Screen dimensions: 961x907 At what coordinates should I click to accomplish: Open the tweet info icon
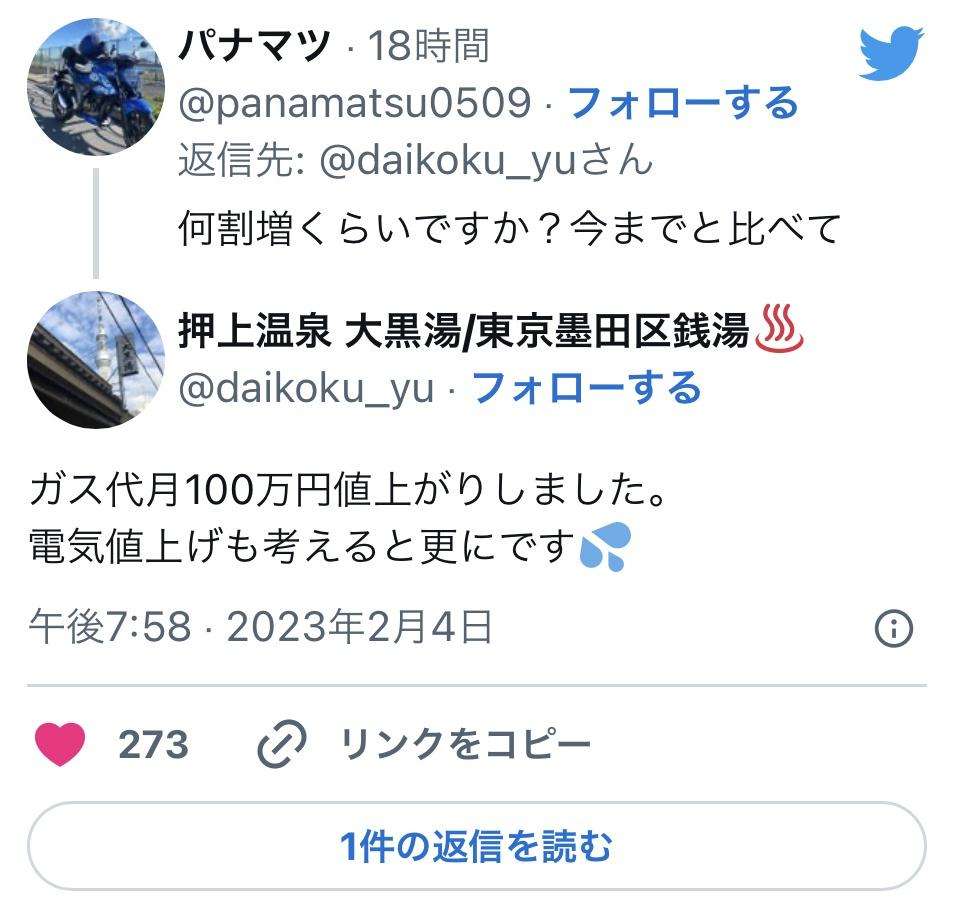point(894,628)
